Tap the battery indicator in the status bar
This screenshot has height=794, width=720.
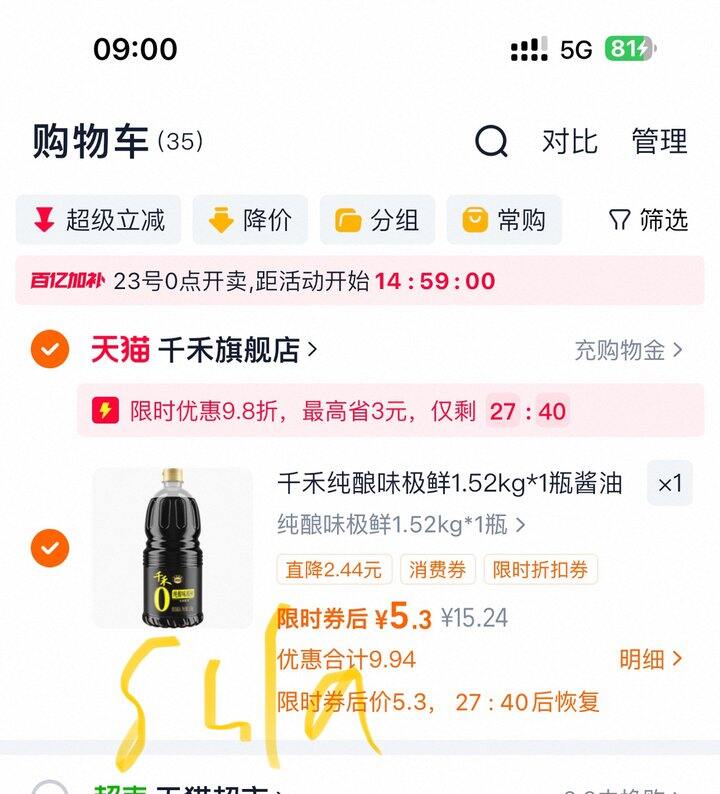[627, 45]
